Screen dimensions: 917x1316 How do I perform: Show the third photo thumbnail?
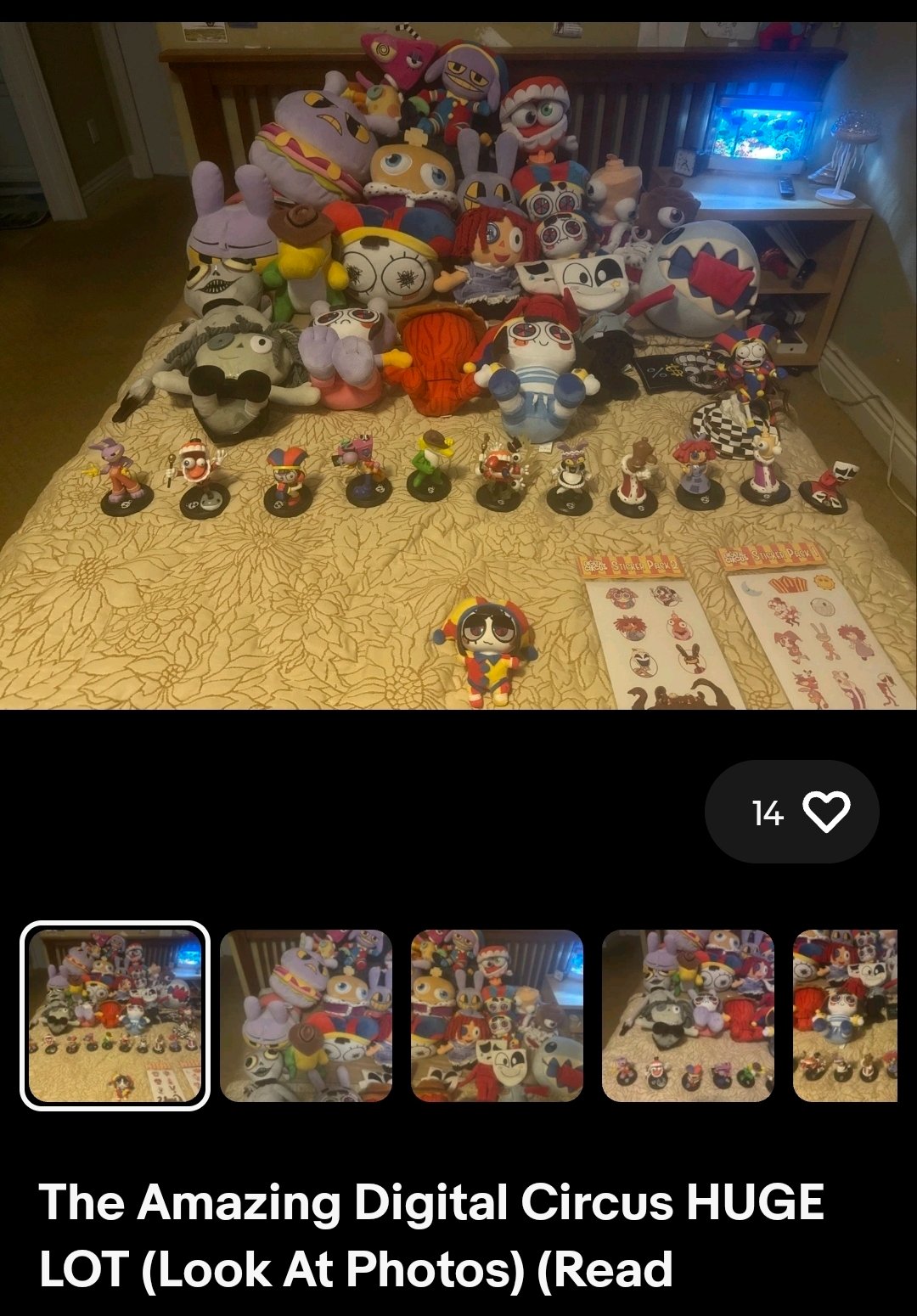point(497,1015)
